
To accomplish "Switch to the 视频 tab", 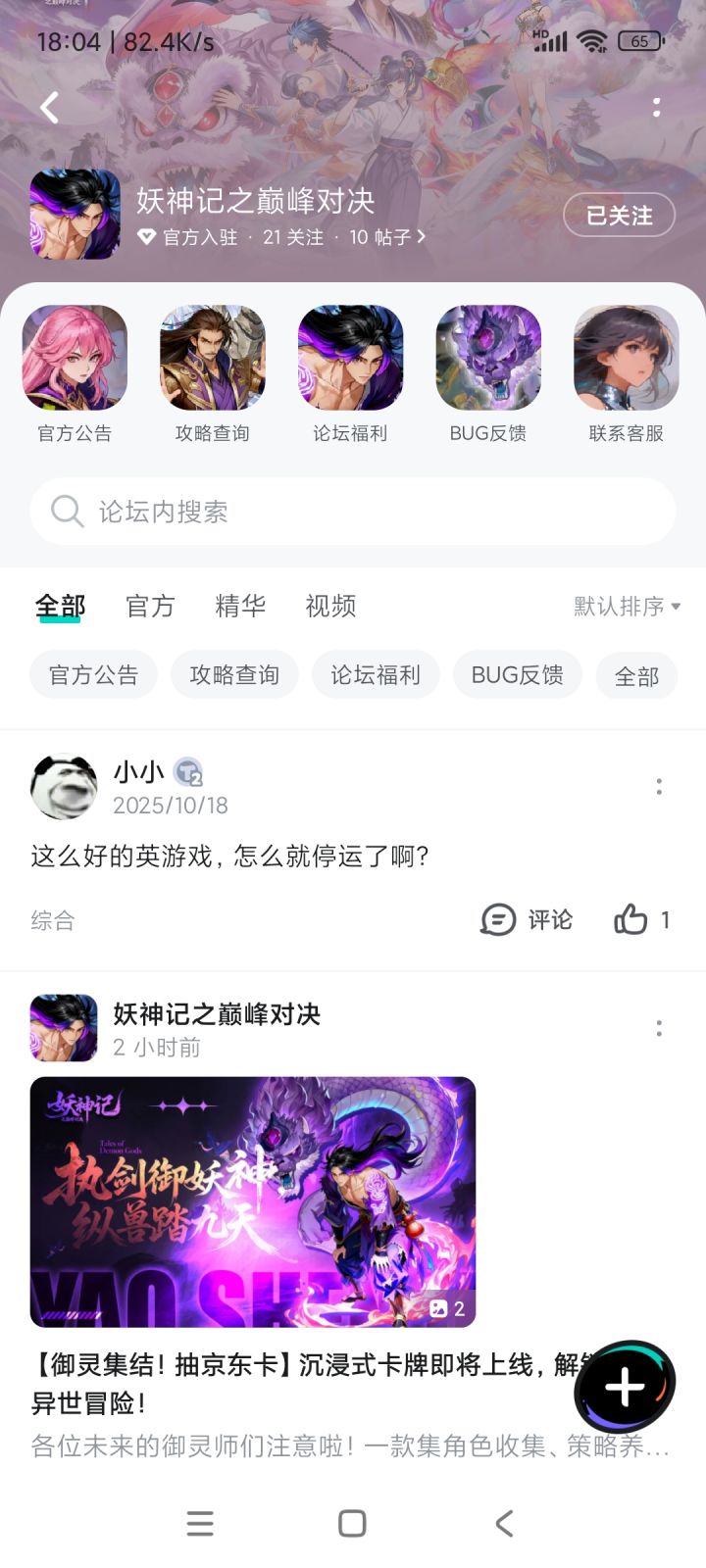I will 330,606.
